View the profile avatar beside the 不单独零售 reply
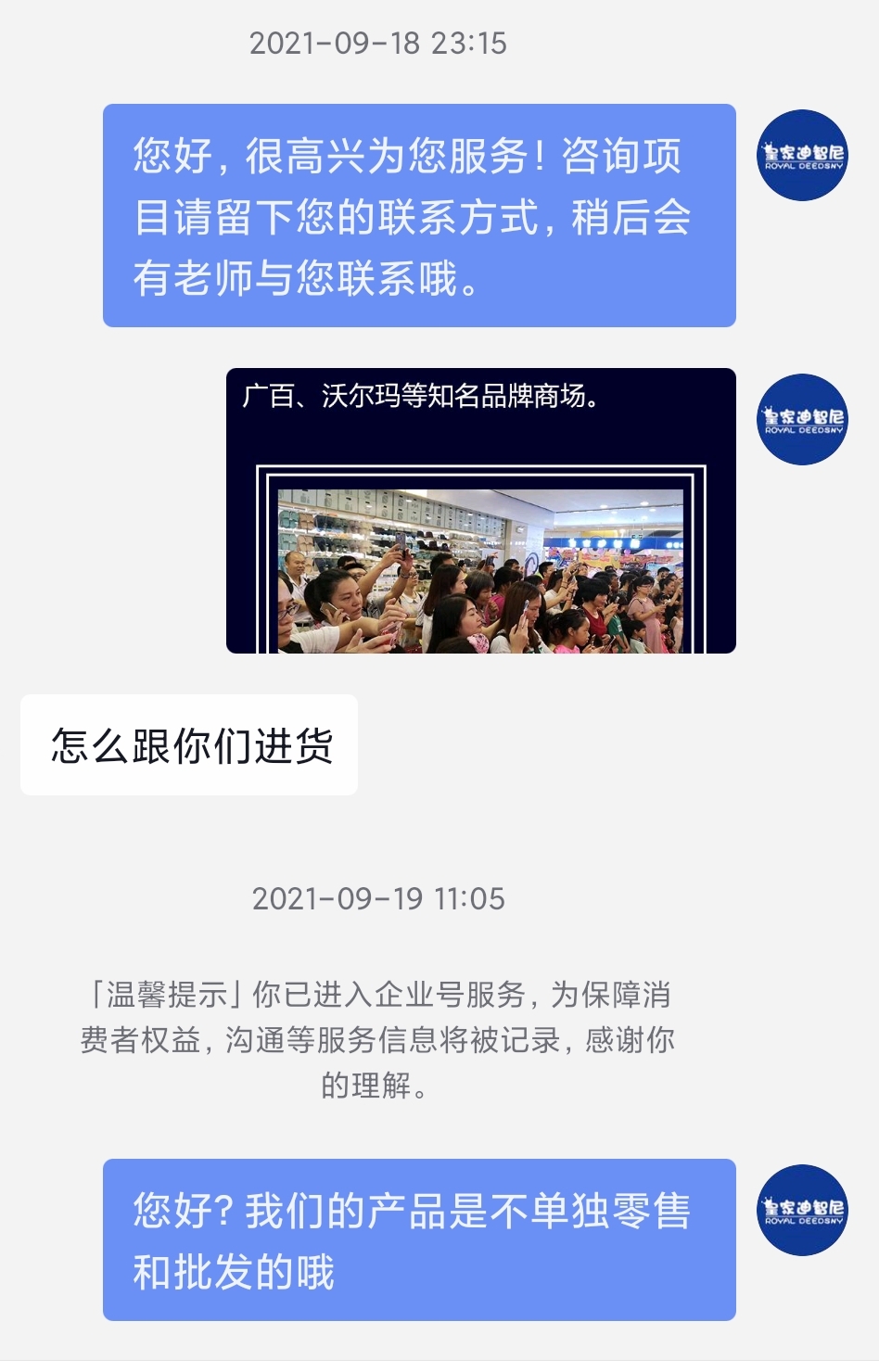Screen dimensions: 879x1372 [x=802, y=1210]
